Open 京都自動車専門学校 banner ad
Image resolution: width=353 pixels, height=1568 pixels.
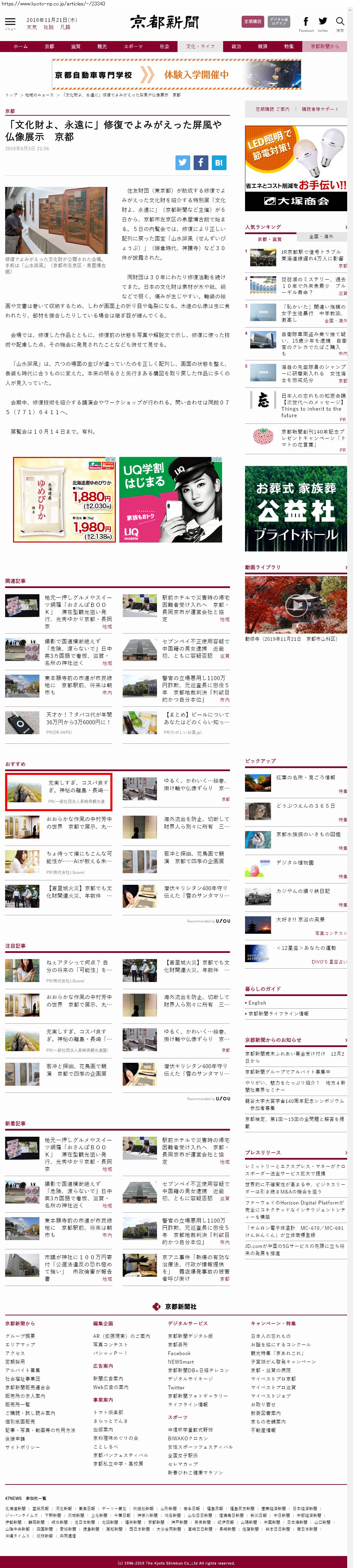(x=176, y=75)
